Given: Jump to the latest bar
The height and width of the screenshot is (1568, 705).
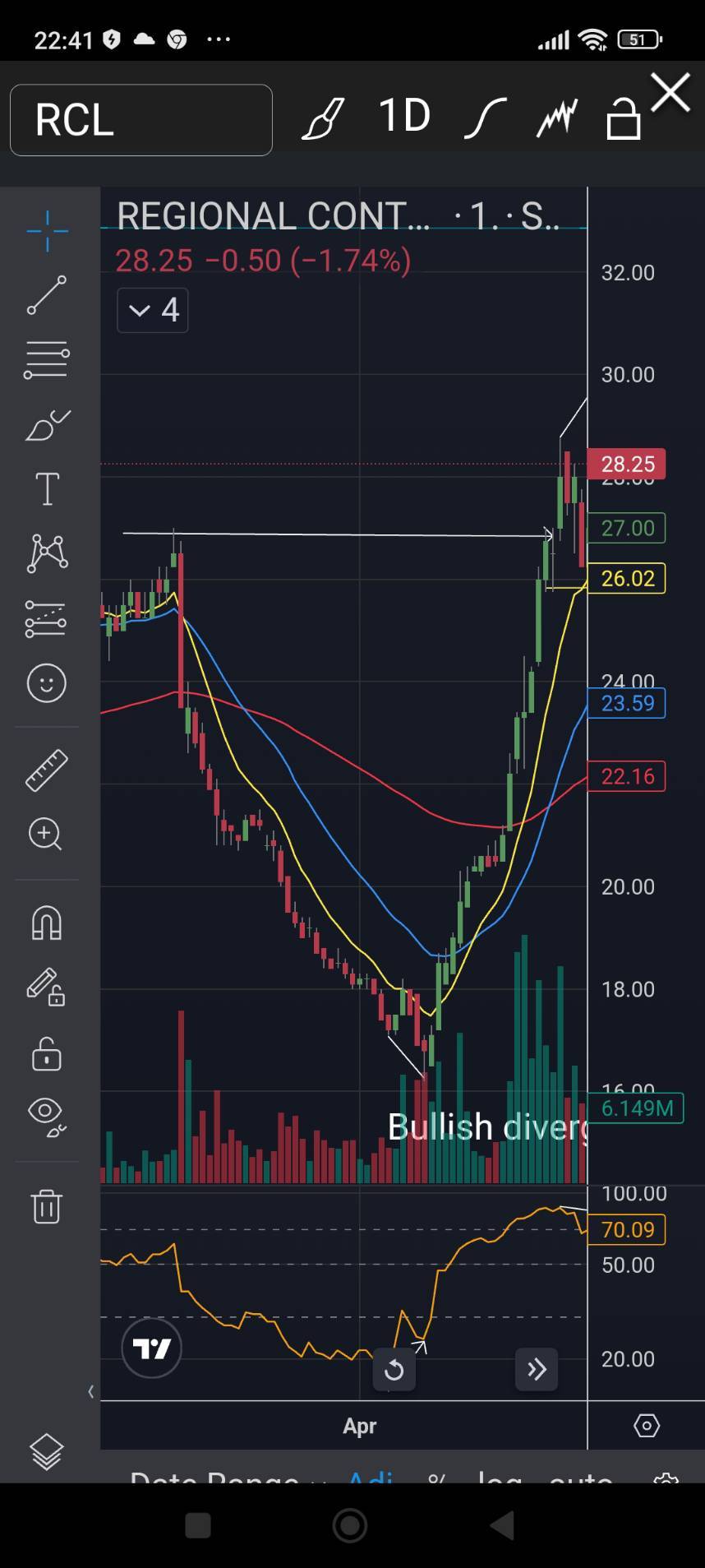Looking at the screenshot, I should [537, 1369].
